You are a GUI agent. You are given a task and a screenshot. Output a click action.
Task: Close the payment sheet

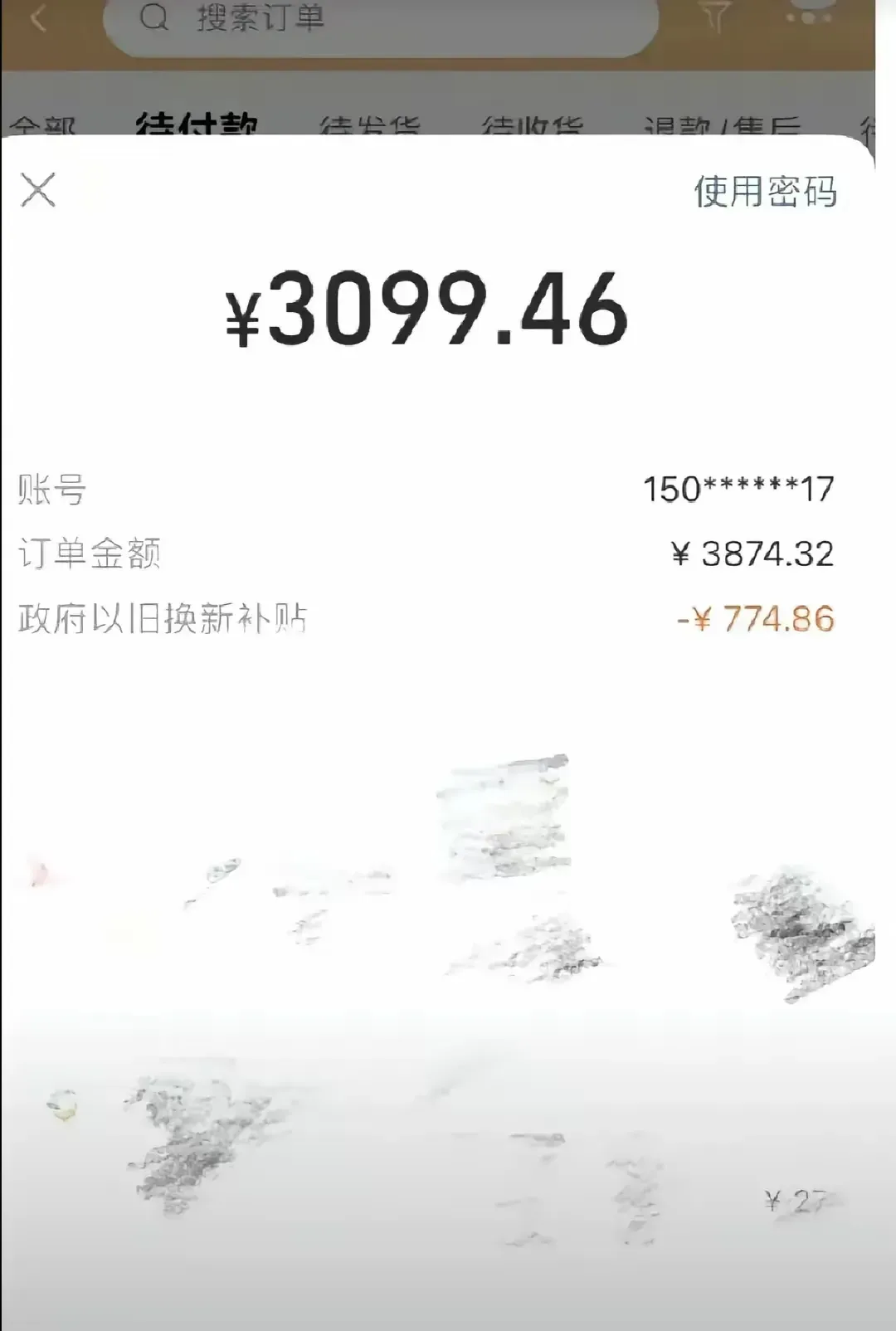coord(38,190)
